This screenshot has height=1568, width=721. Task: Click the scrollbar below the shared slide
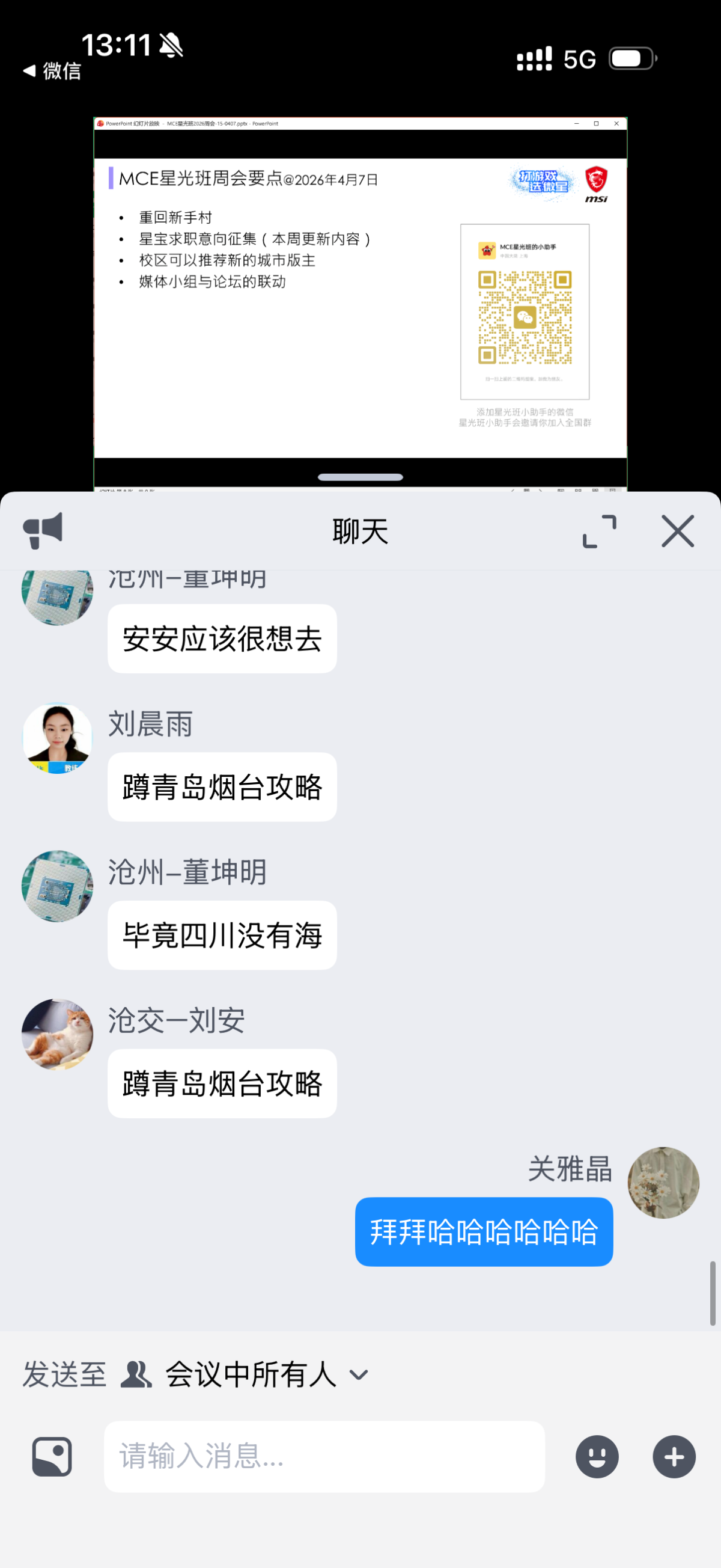360,477
